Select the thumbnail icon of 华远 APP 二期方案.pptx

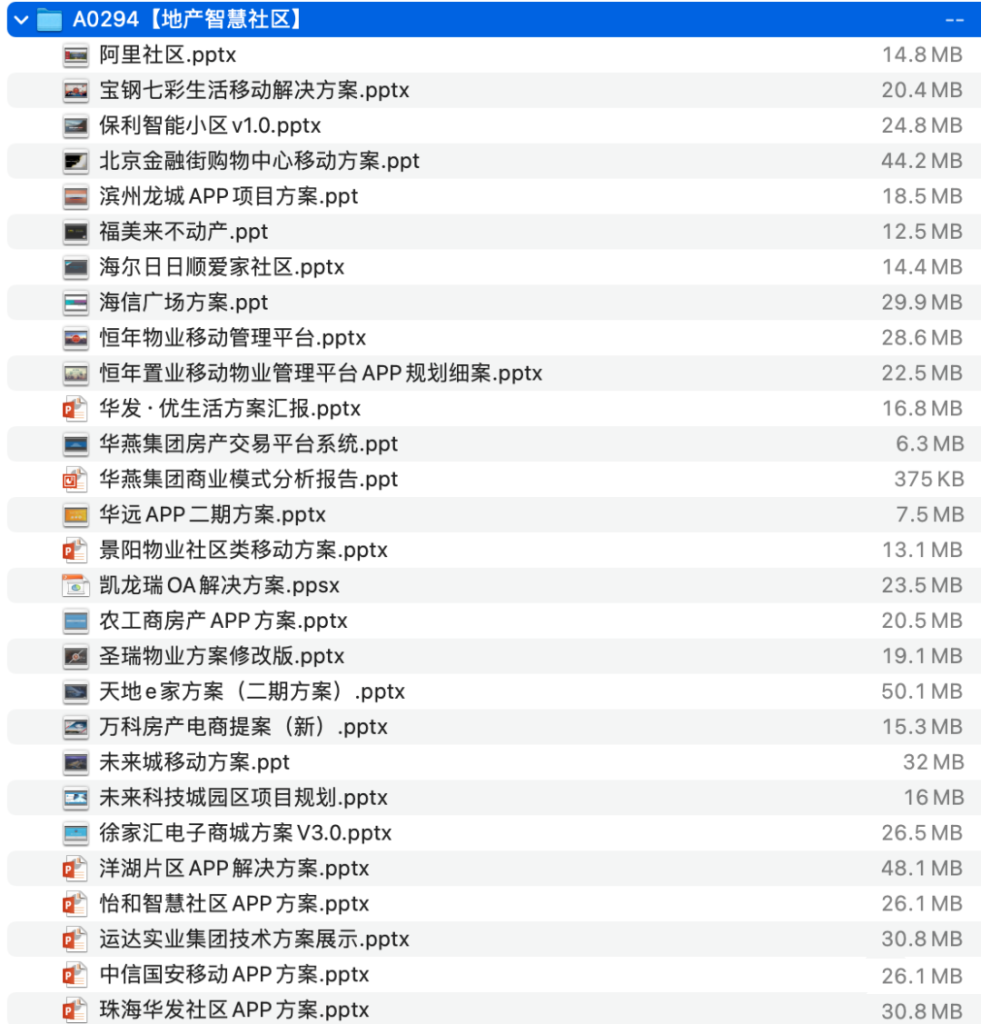coord(75,514)
